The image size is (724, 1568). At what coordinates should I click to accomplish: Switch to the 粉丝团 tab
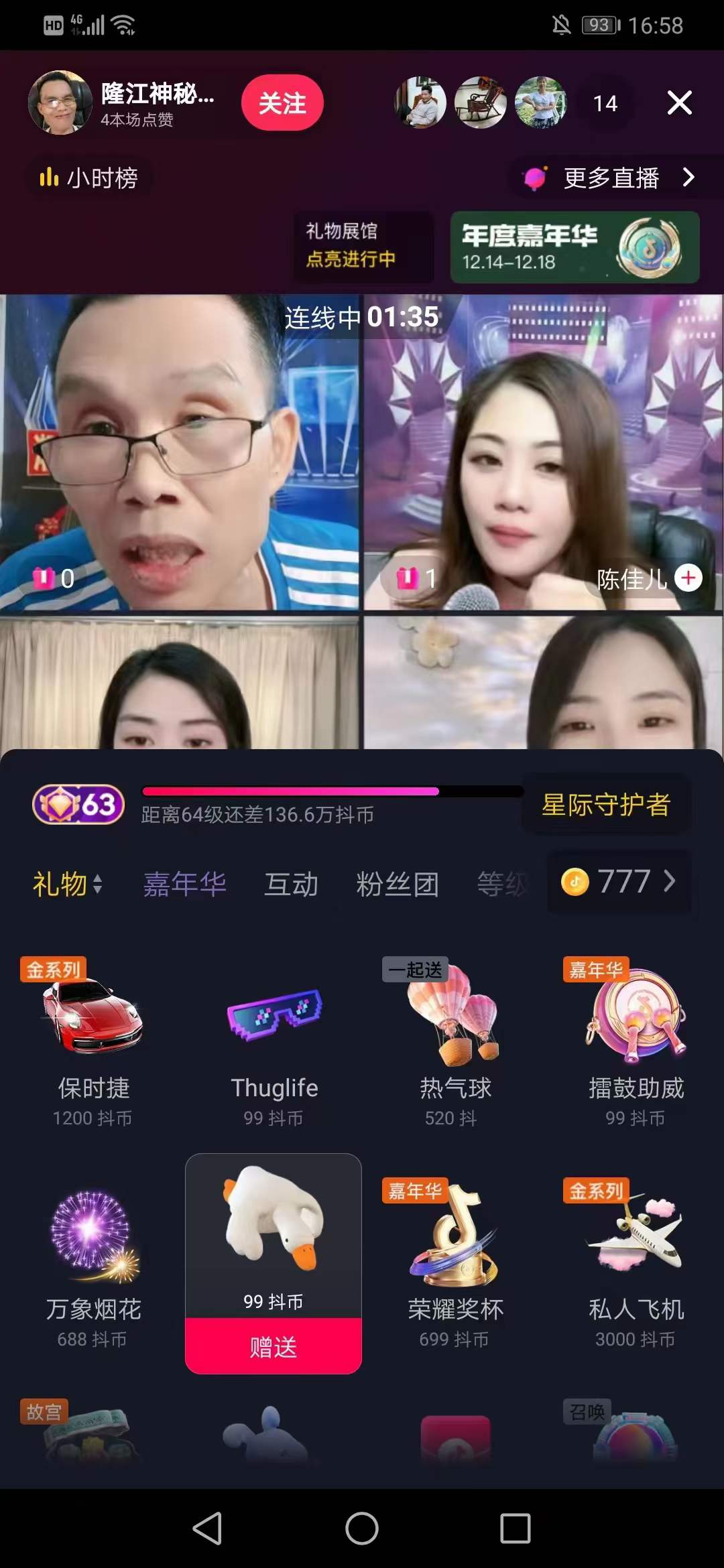tap(398, 884)
